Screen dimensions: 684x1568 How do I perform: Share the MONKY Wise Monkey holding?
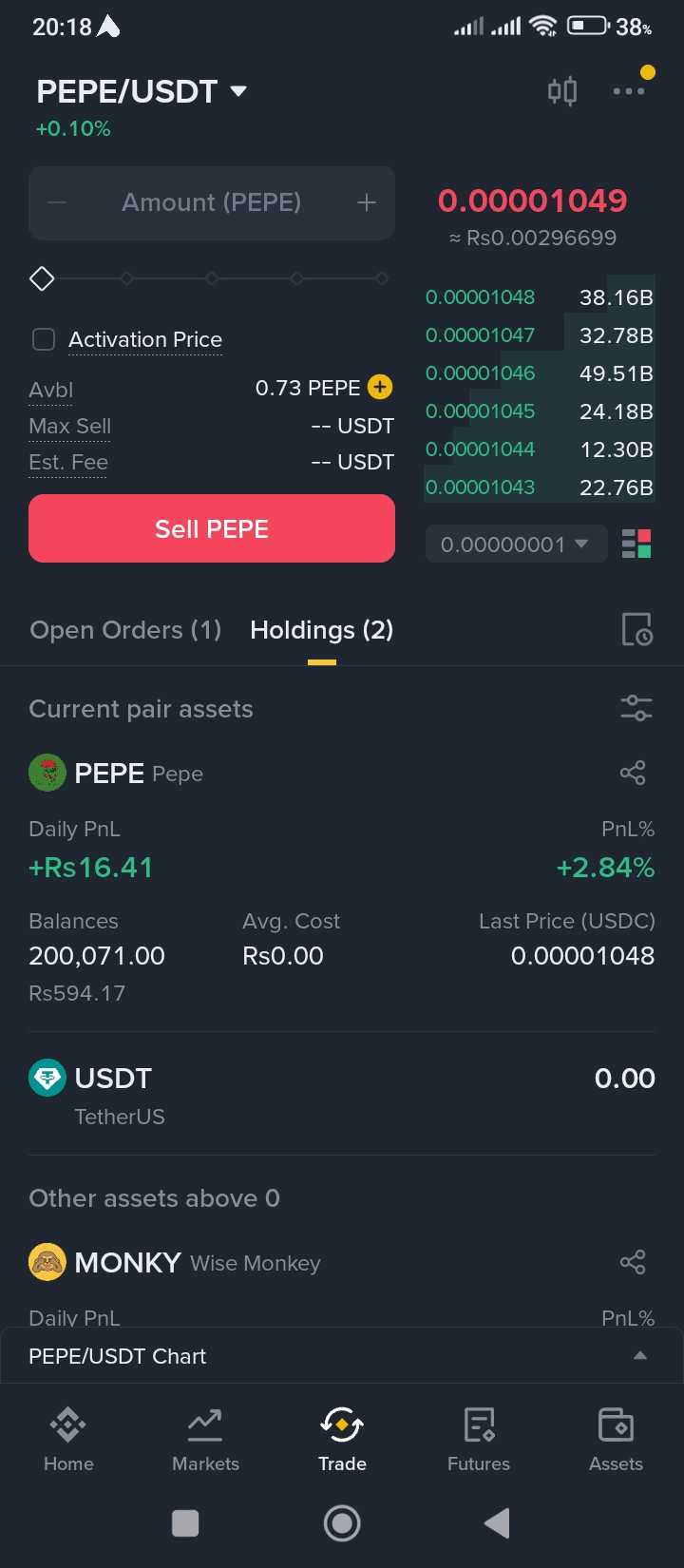[633, 1262]
